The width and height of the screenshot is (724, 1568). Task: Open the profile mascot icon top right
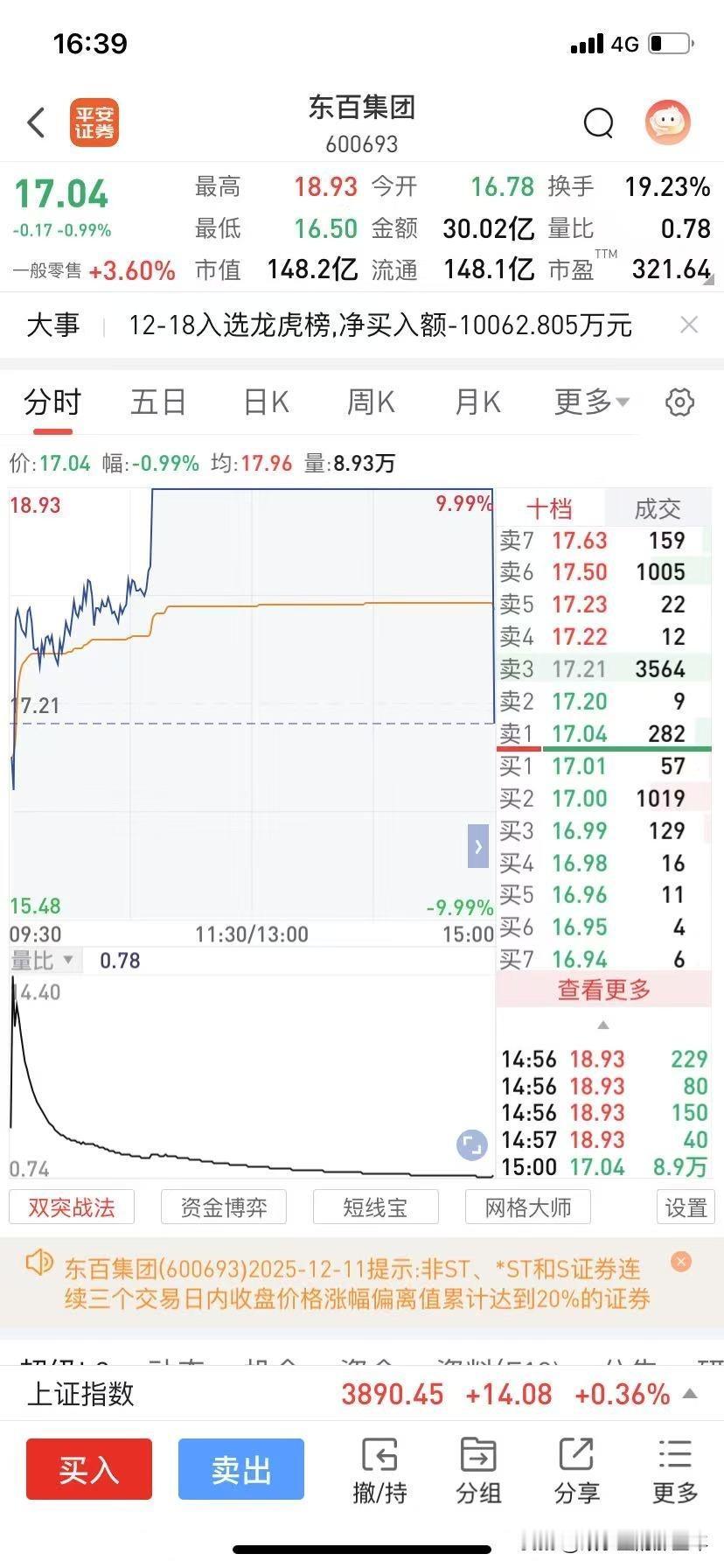(x=668, y=123)
